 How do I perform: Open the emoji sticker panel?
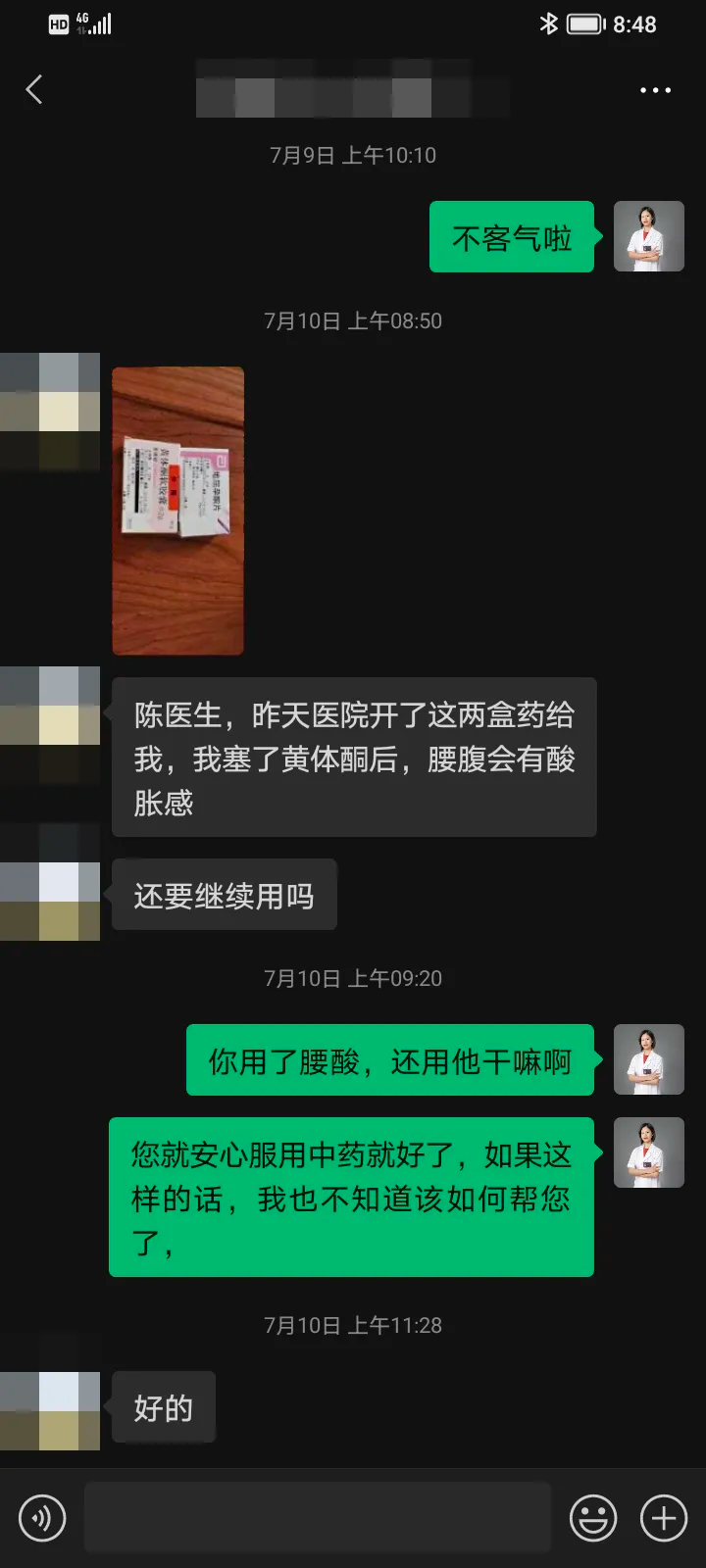593,1519
